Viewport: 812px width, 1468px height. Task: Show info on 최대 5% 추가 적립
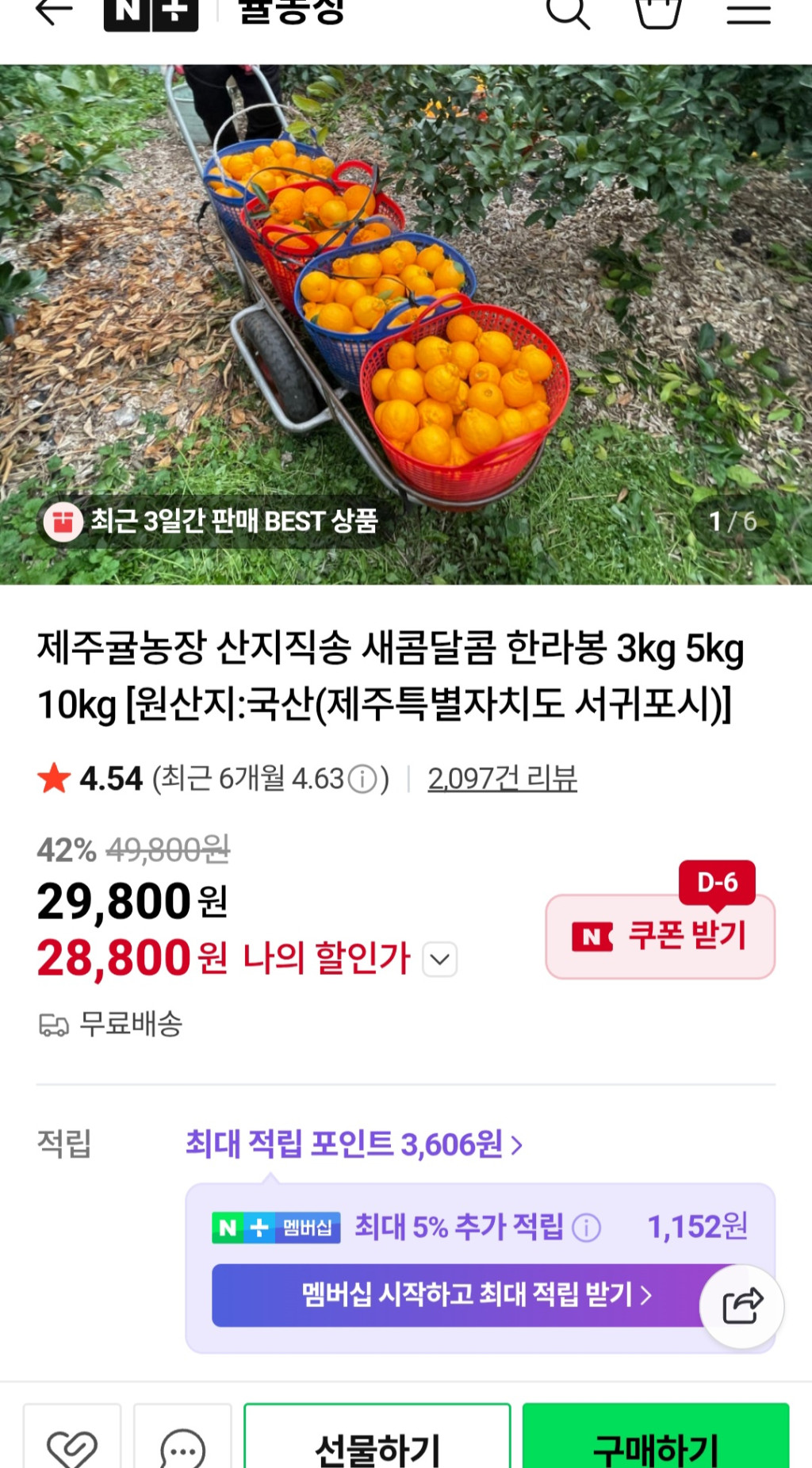click(x=586, y=1228)
